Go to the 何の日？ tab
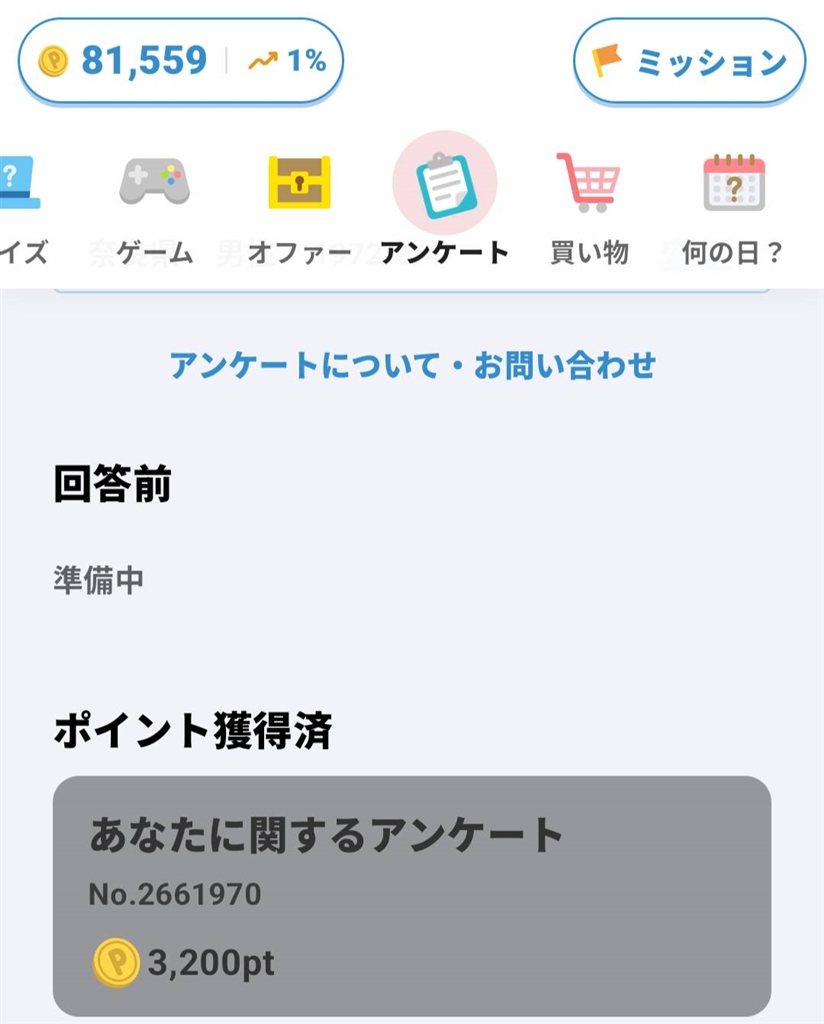Image resolution: width=824 pixels, height=1024 pixels. pos(733,208)
